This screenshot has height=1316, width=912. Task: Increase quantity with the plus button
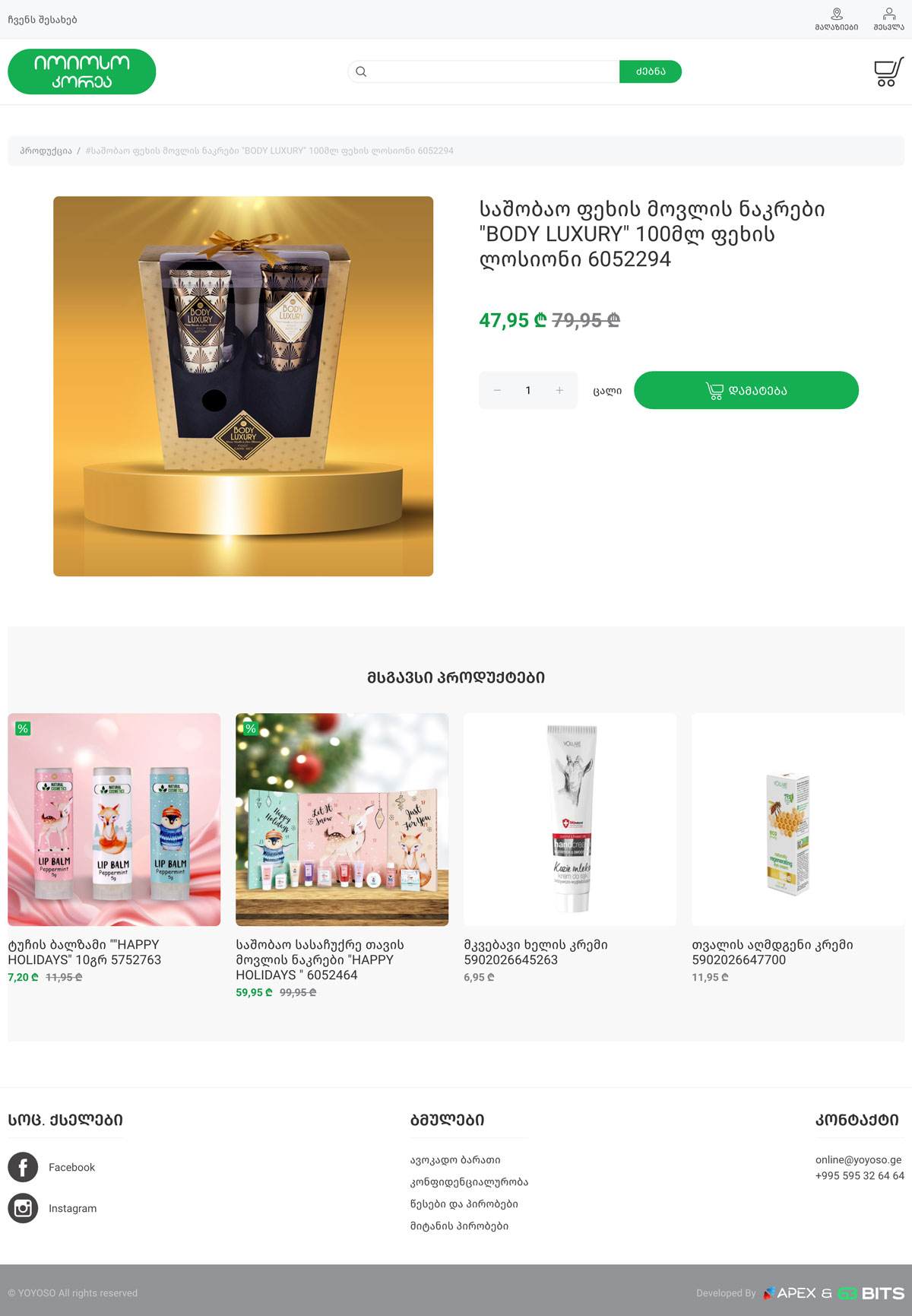559,390
